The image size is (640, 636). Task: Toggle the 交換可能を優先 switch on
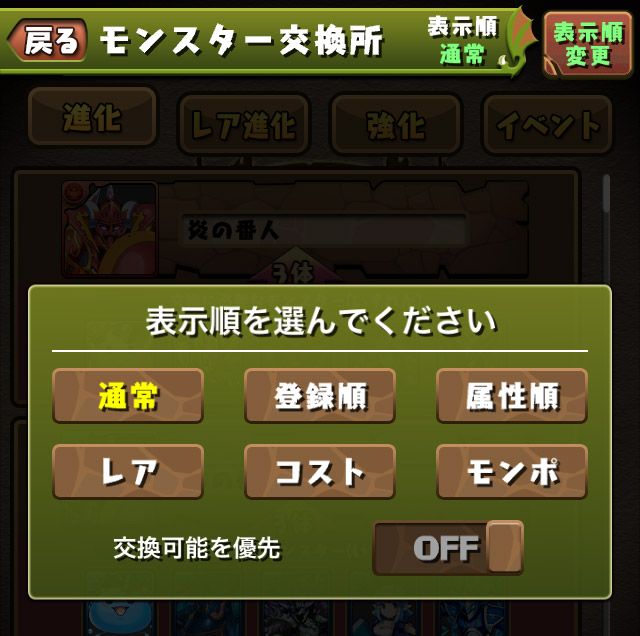click(447, 548)
